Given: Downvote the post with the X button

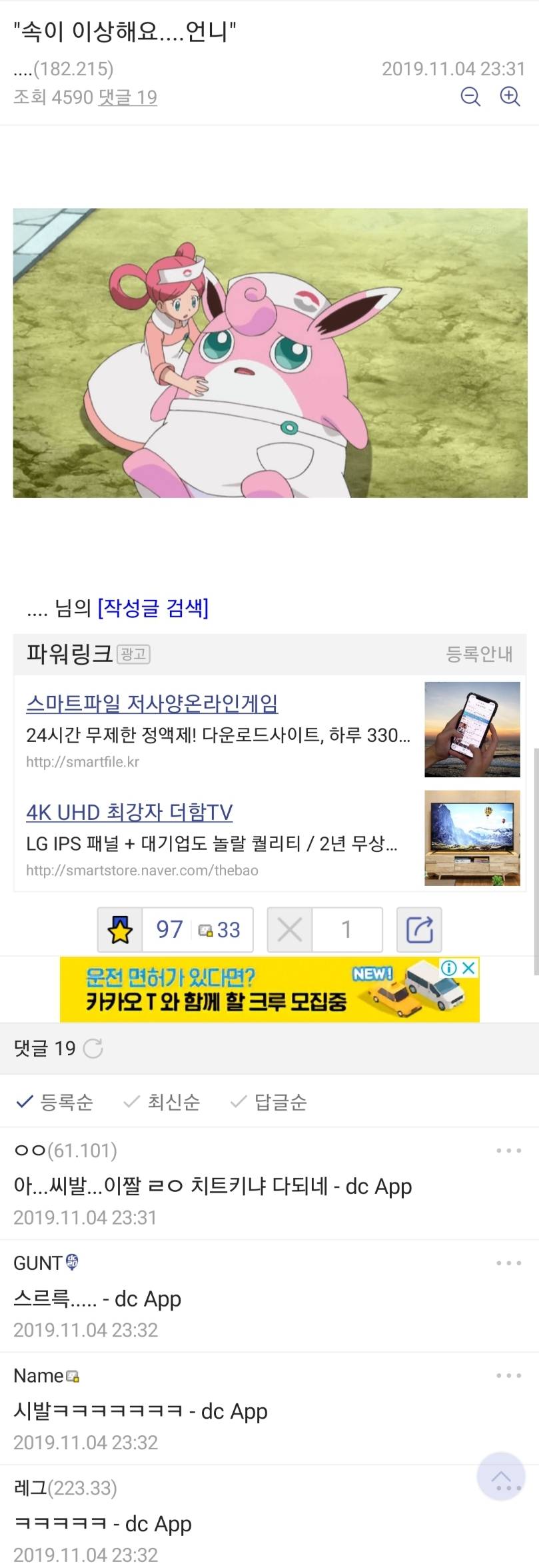Looking at the screenshot, I should click(290, 929).
